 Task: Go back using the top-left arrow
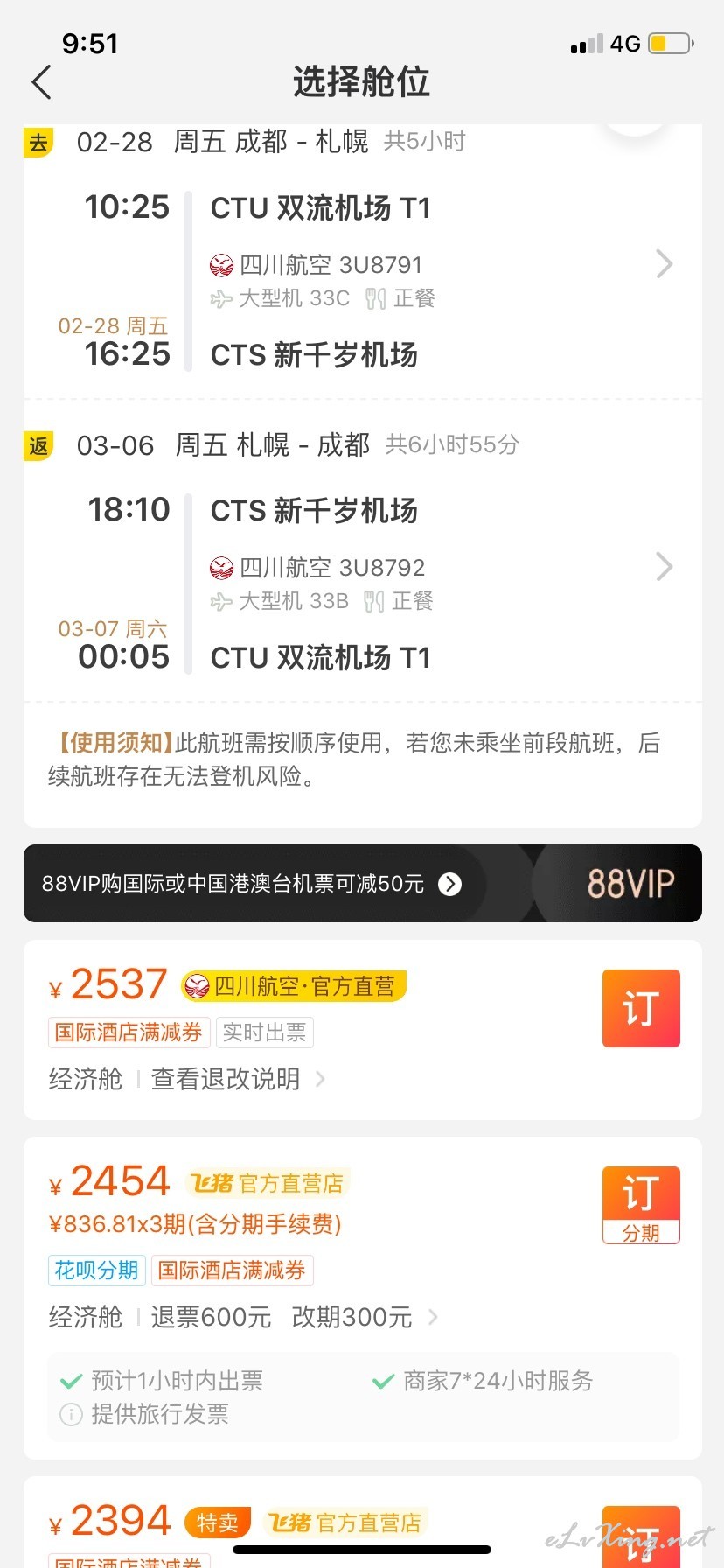coord(41,82)
